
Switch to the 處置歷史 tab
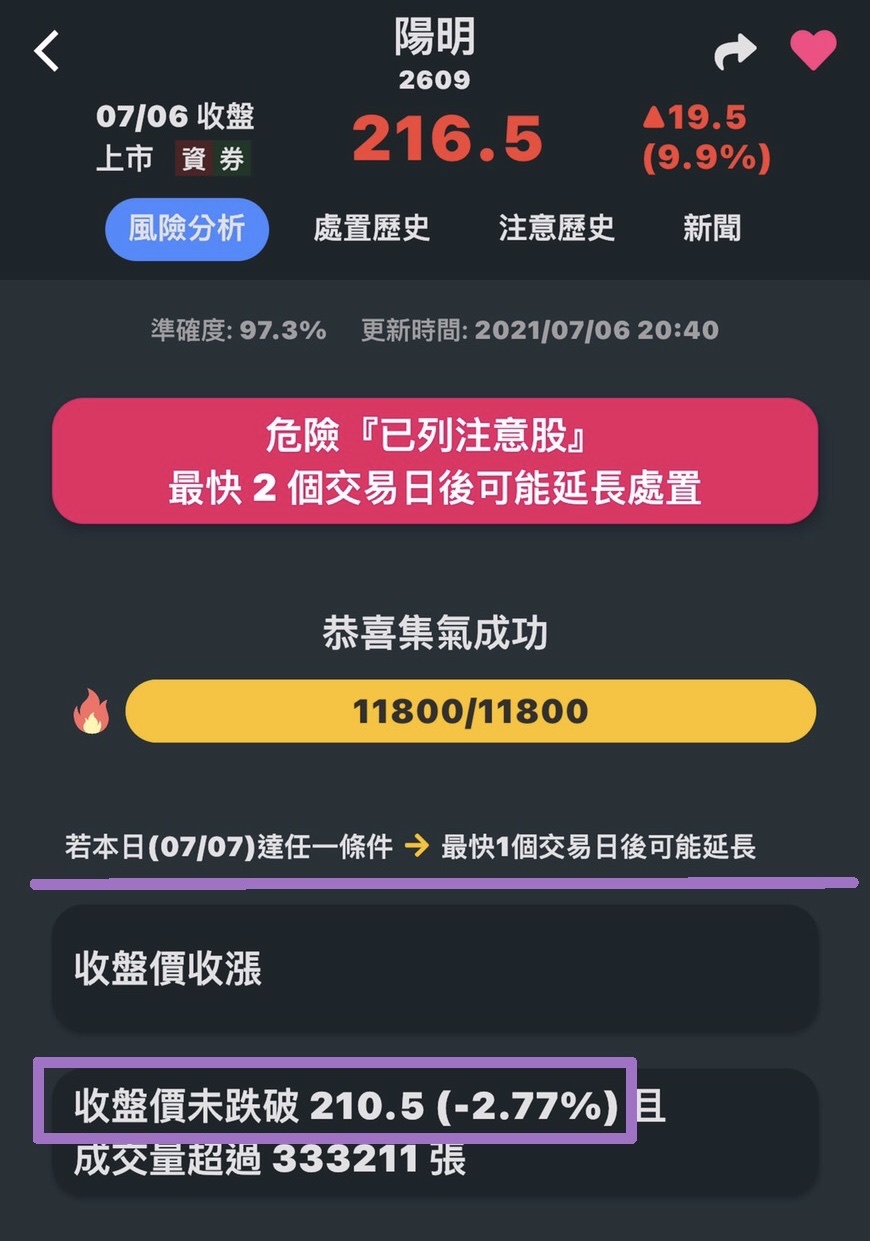tap(371, 229)
